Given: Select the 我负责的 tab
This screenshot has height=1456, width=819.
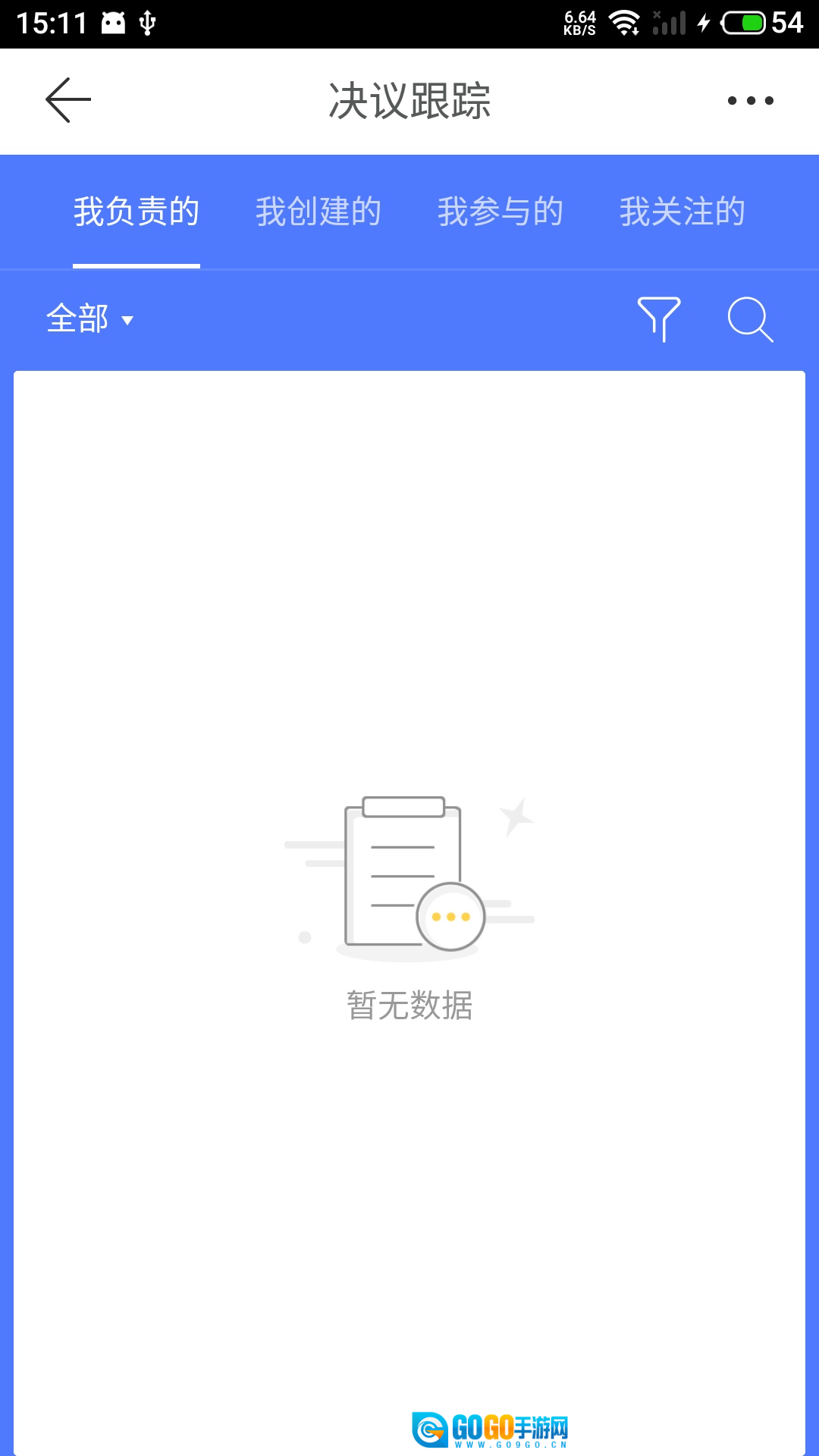Looking at the screenshot, I should pos(136,212).
